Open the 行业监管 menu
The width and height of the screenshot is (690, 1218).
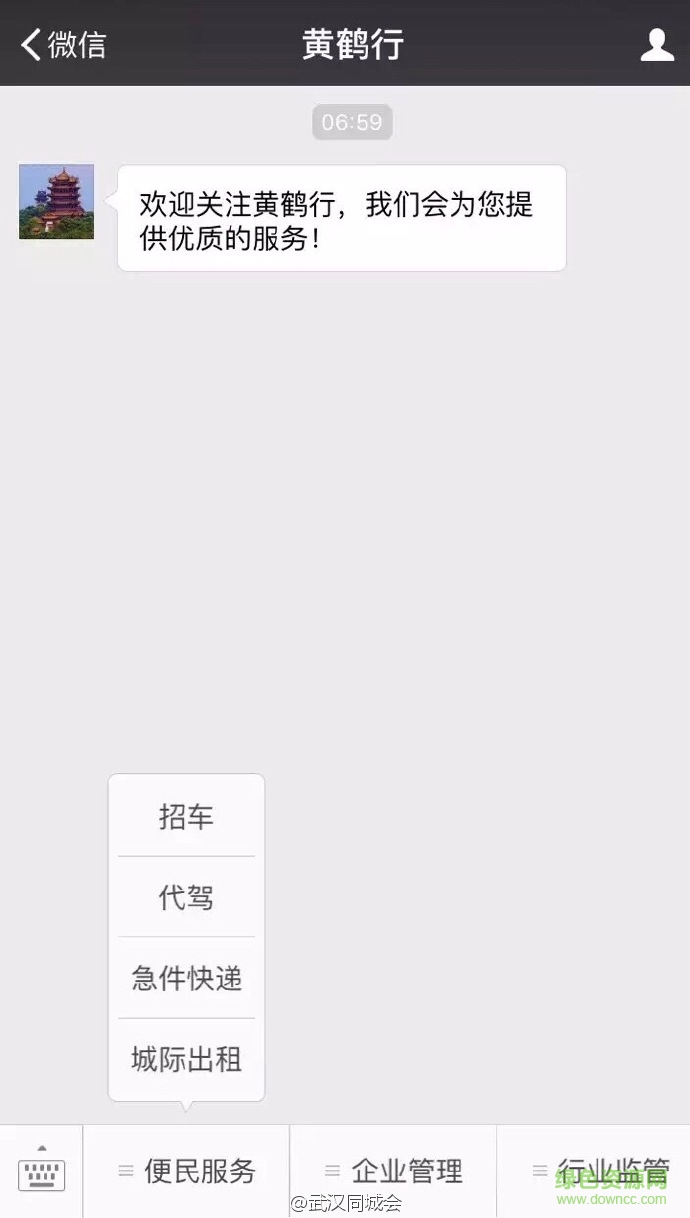pyautogui.click(x=598, y=1171)
